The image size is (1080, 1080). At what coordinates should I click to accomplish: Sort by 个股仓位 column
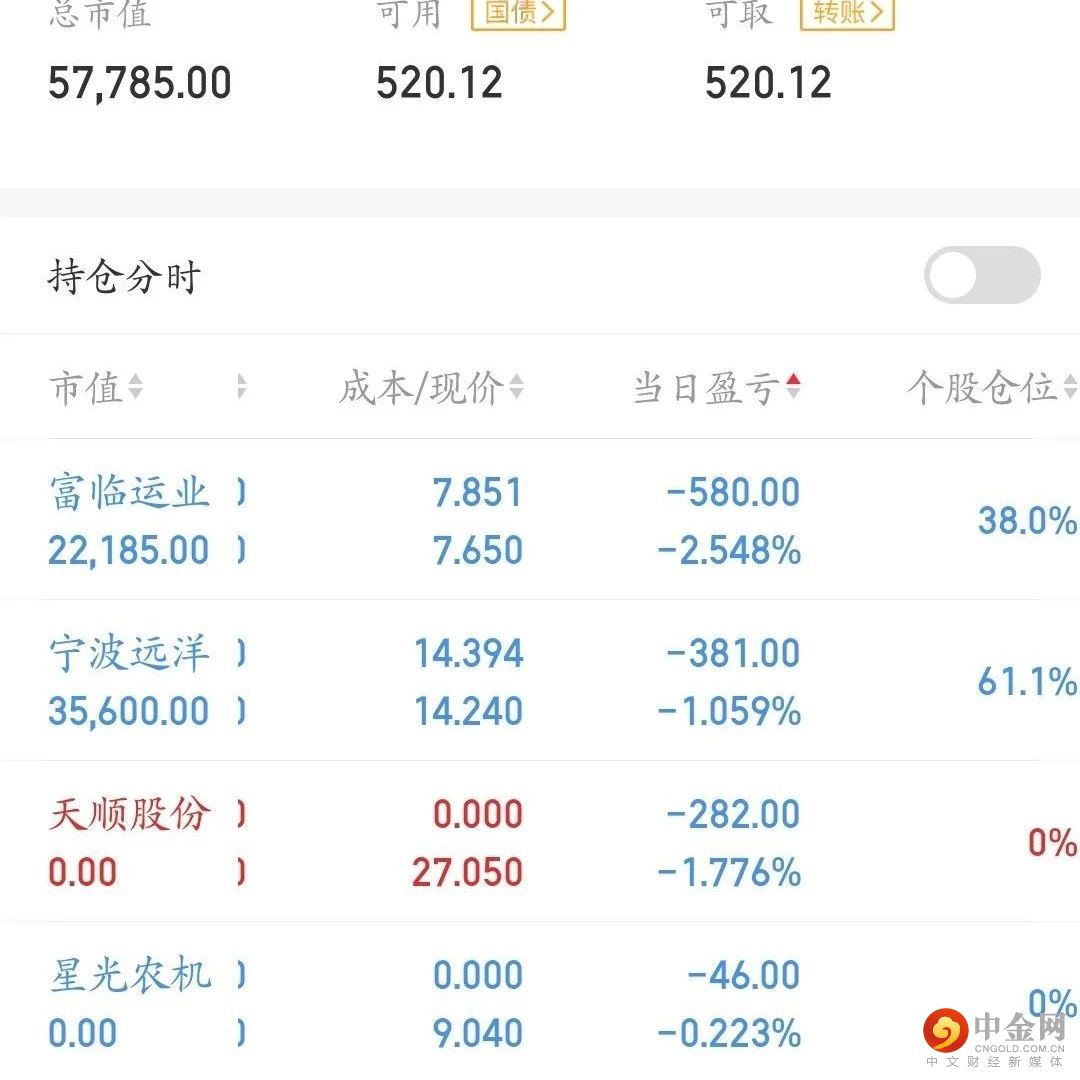click(990, 388)
